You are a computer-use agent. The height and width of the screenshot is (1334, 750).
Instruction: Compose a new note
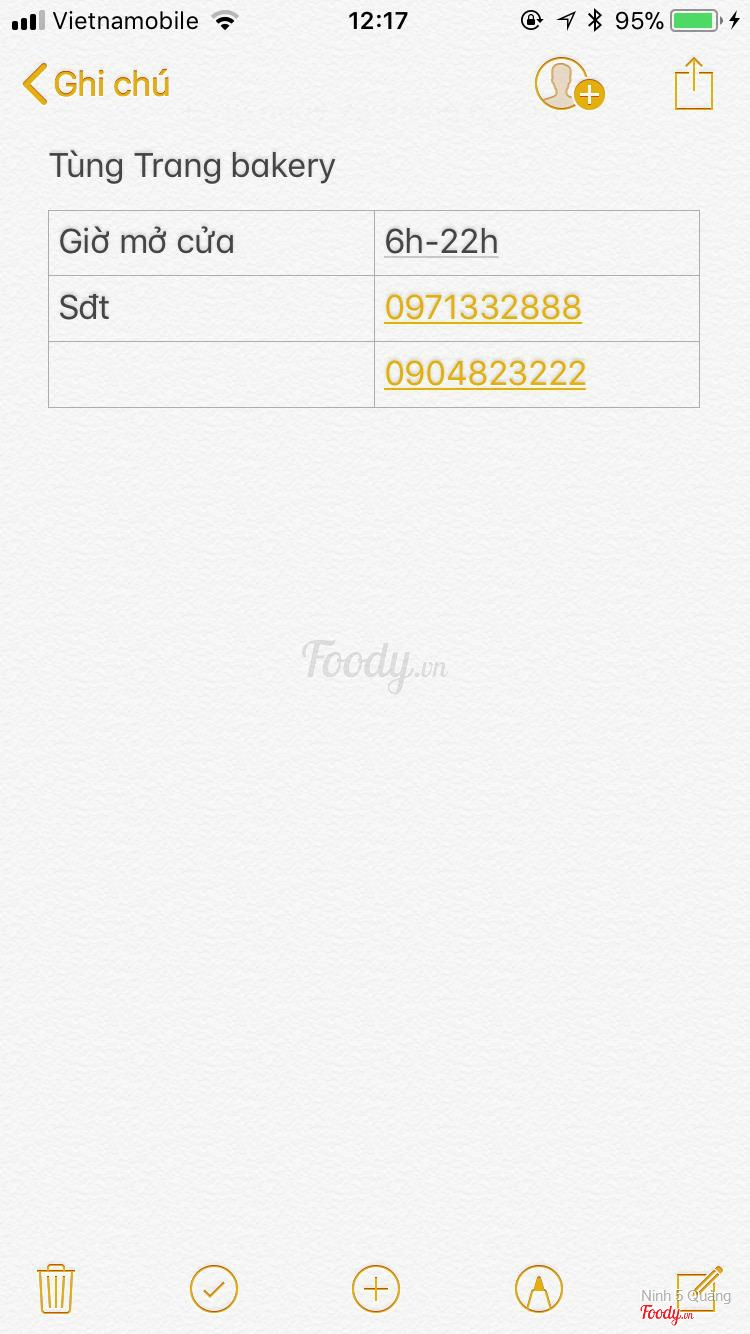(x=699, y=1288)
